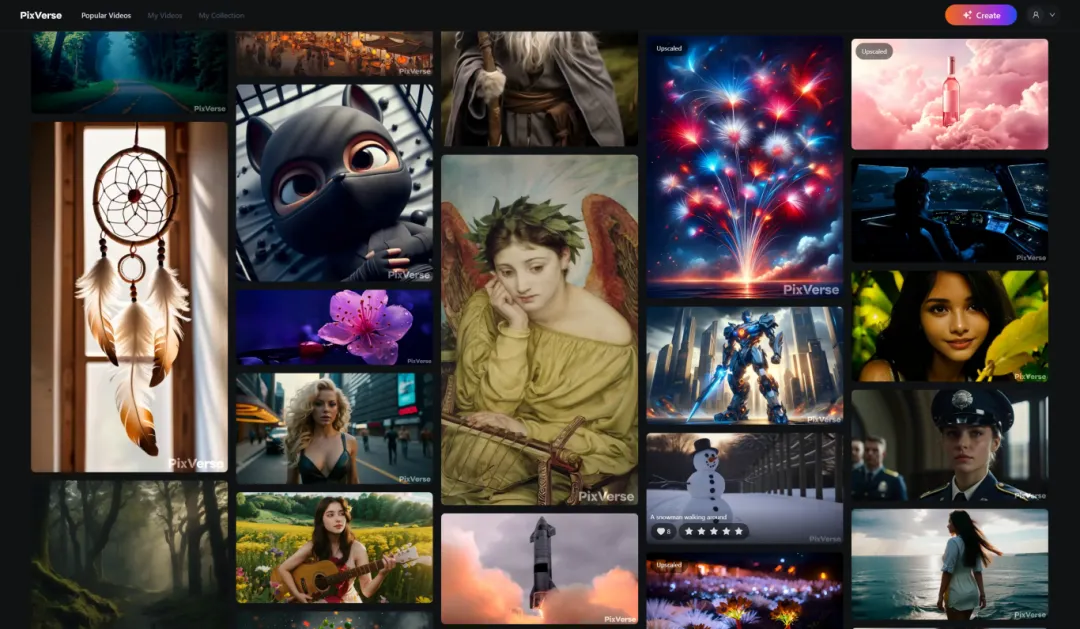Open the rocket launch video
Viewport: 1080px width, 629px height.
pyautogui.click(x=539, y=568)
